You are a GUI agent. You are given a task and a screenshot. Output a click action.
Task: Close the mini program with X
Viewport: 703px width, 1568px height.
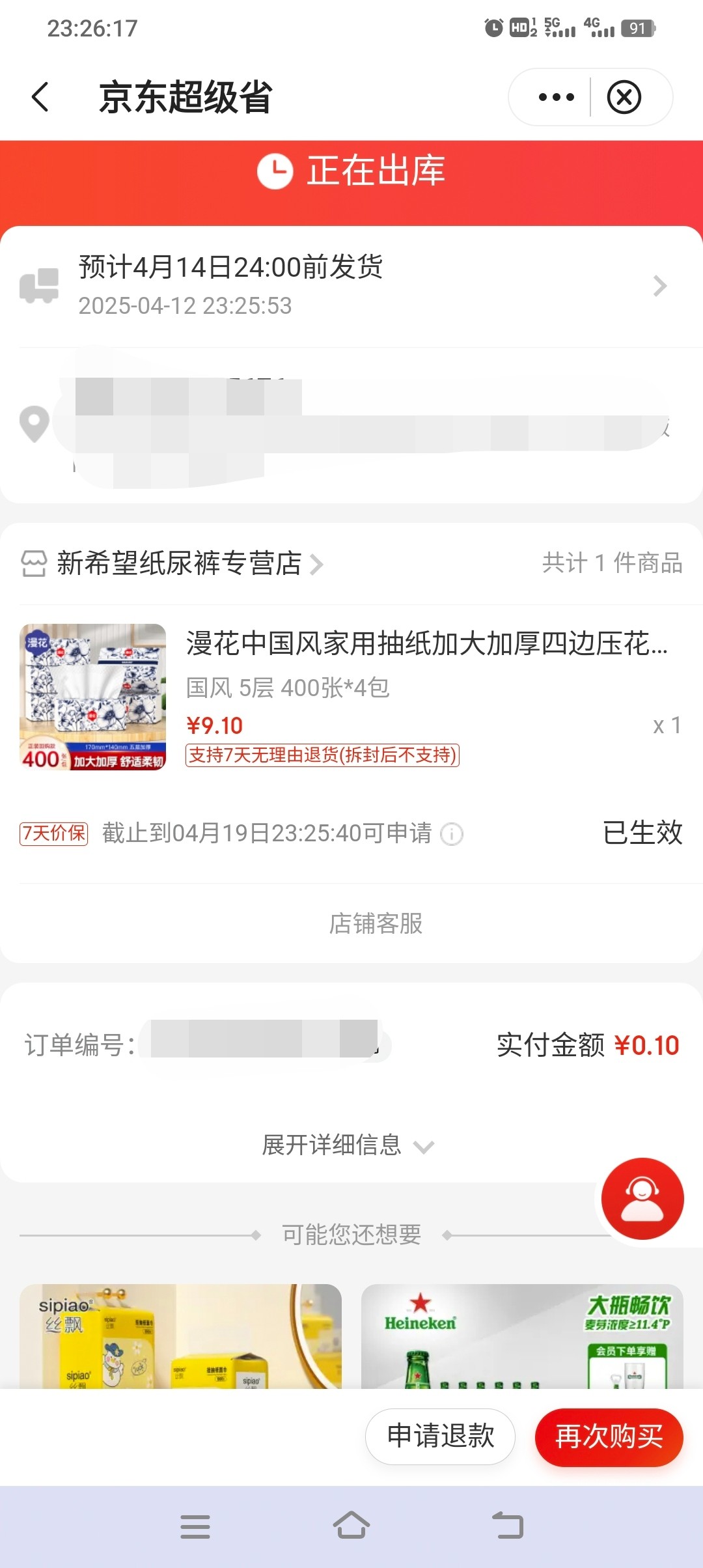point(624,97)
